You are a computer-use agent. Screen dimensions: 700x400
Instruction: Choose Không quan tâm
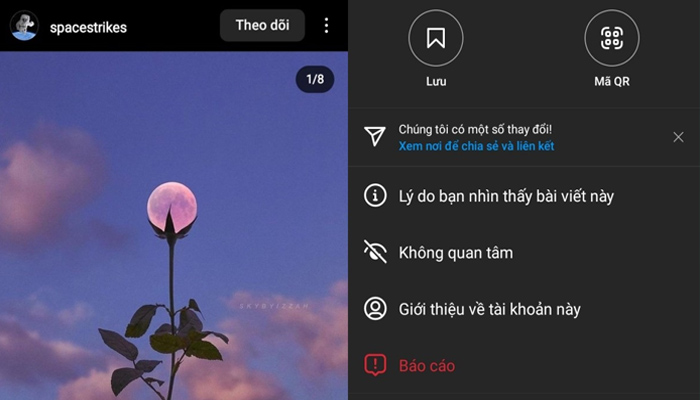pos(455,253)
